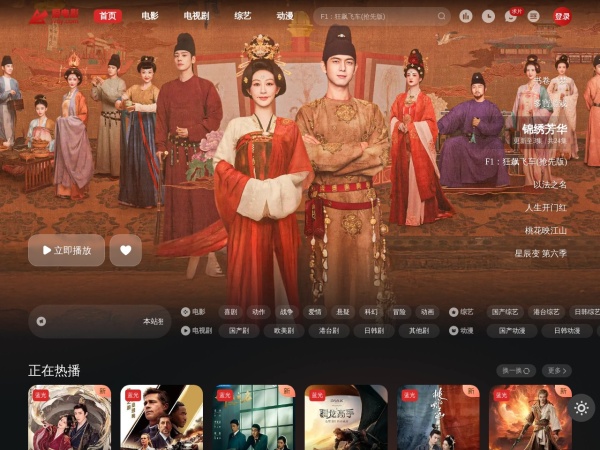Image resolution: width=600 pixels, height=450 pixels.
Task: Tap the top search box
Action: point(375,16)
